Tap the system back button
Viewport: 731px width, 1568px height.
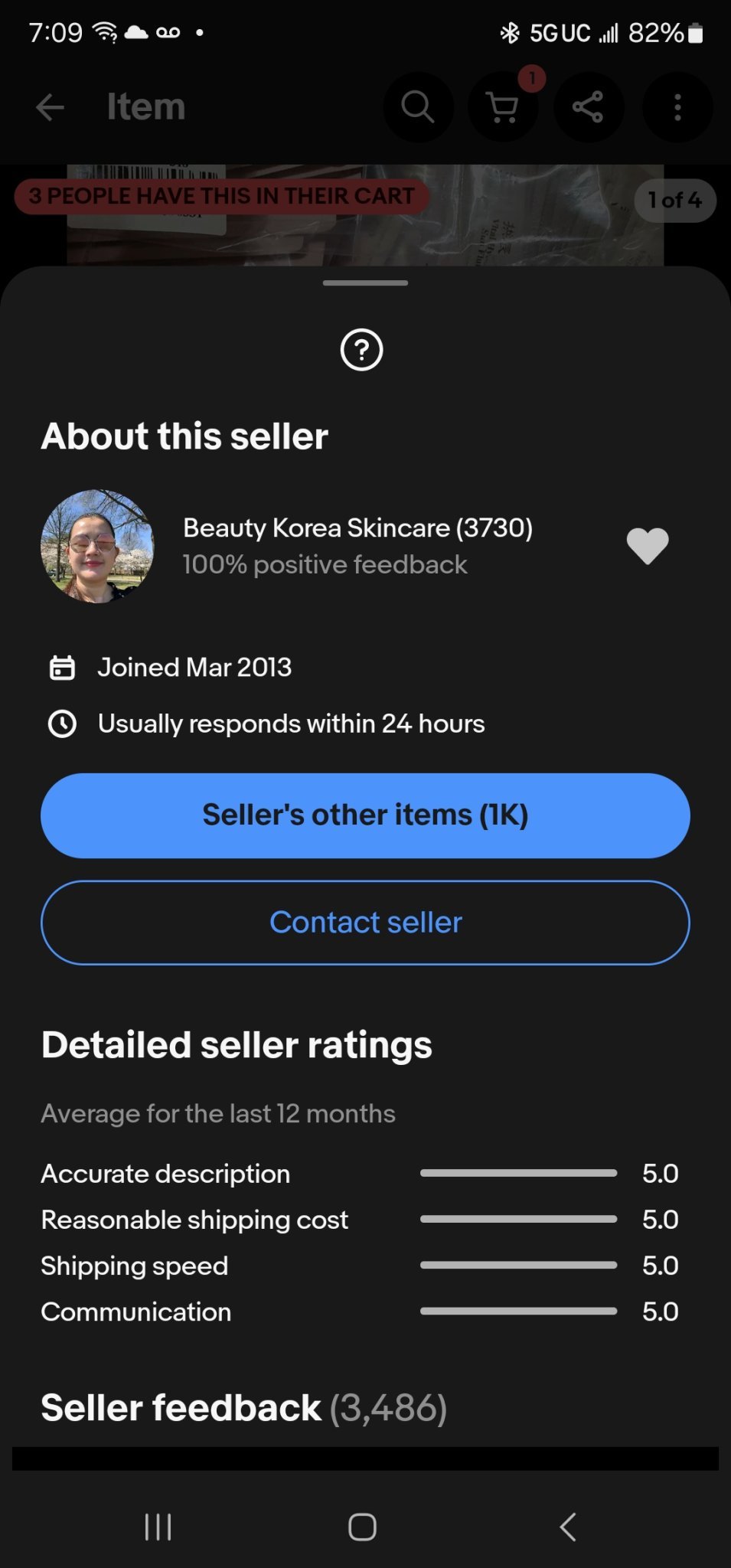pyautogui.click(x=567, y=1527)
